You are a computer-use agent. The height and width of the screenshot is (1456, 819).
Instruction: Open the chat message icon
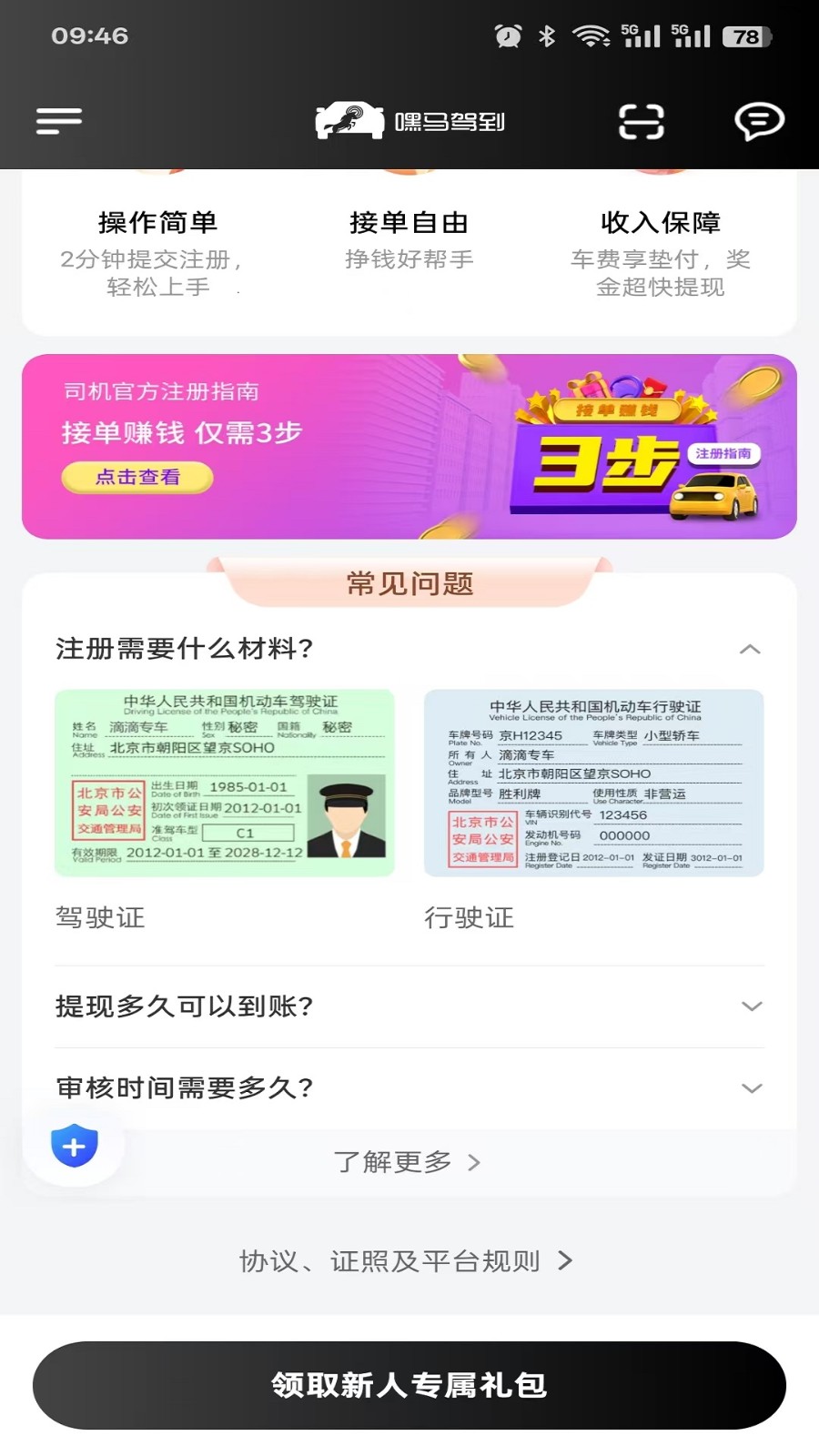click(758, 120)
